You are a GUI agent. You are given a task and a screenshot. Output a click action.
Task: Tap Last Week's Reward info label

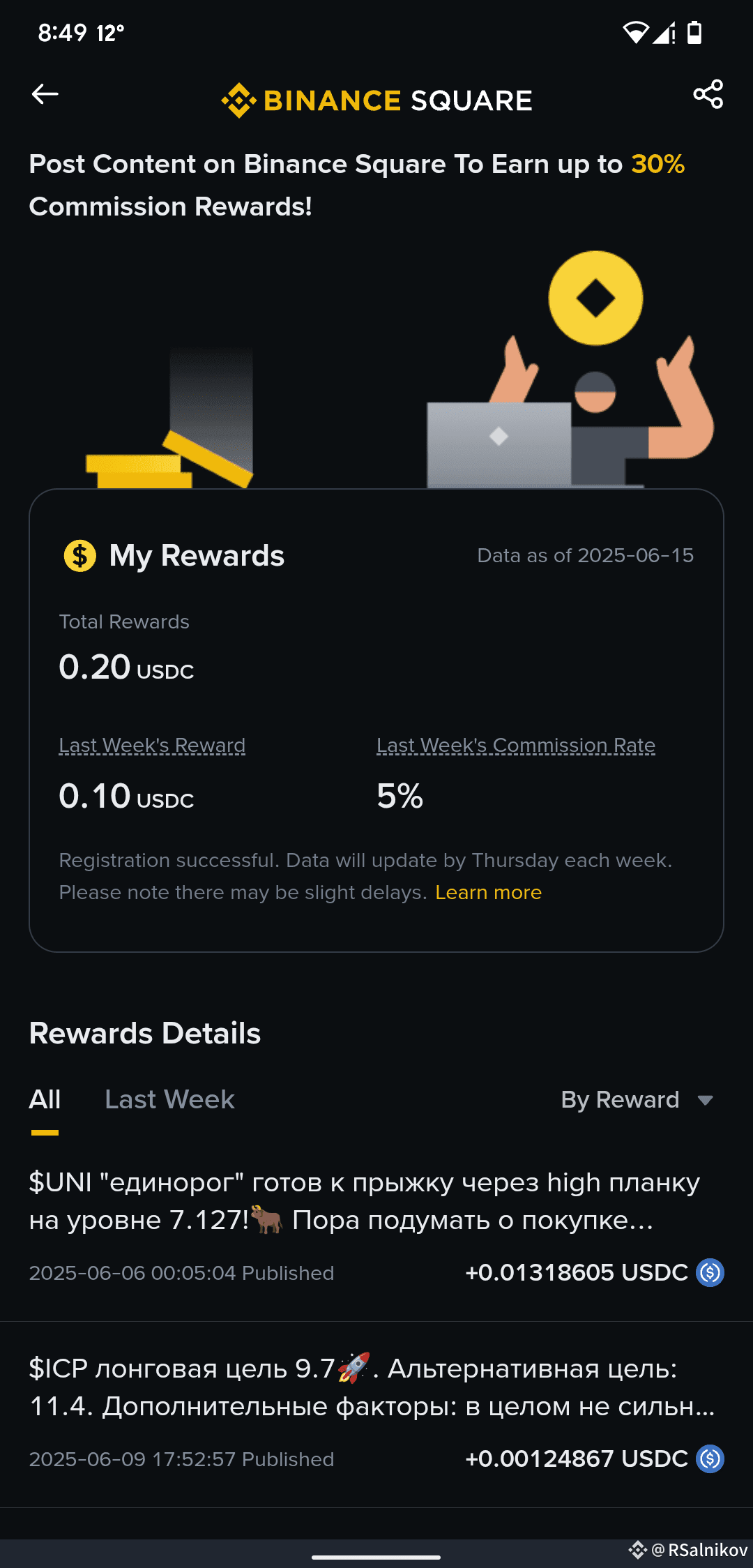pyautogui.click(x=152, y=746)
